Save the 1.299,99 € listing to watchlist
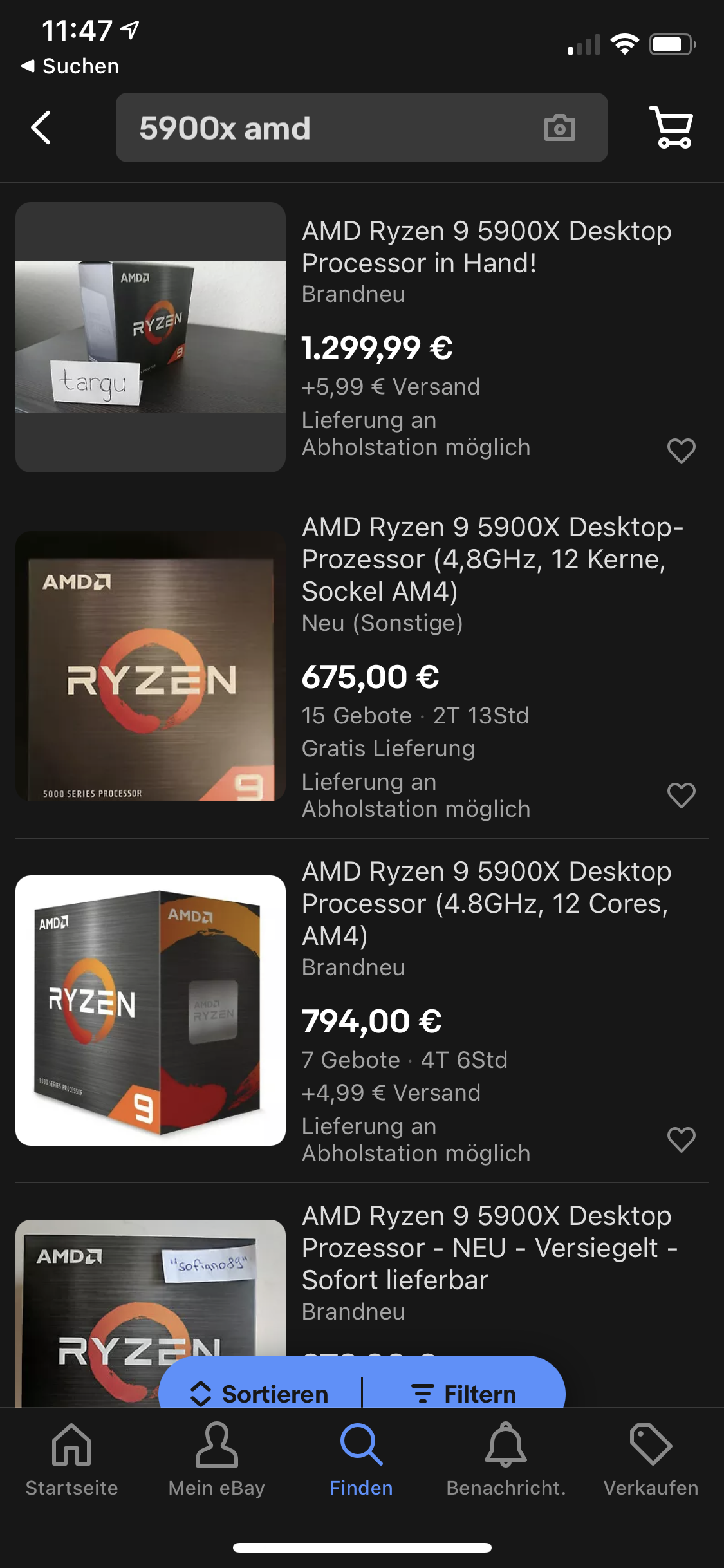Viewport: 724px width, 1568px height. click(682, 451)
